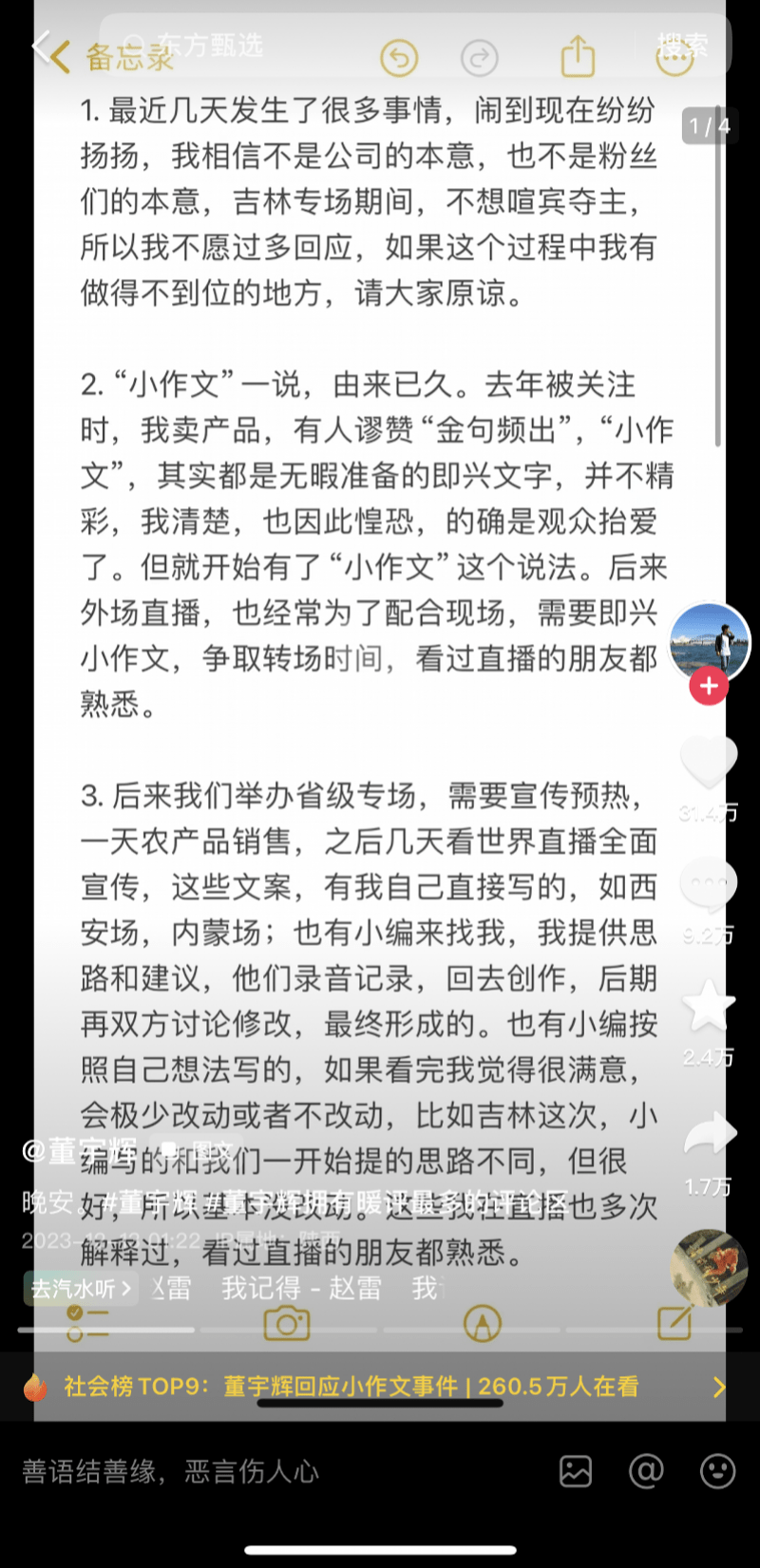This screenshot has width=760, height=1568.
Task: Attach an image to comment
Action: pyautogui.click(x=576, y=1471)
